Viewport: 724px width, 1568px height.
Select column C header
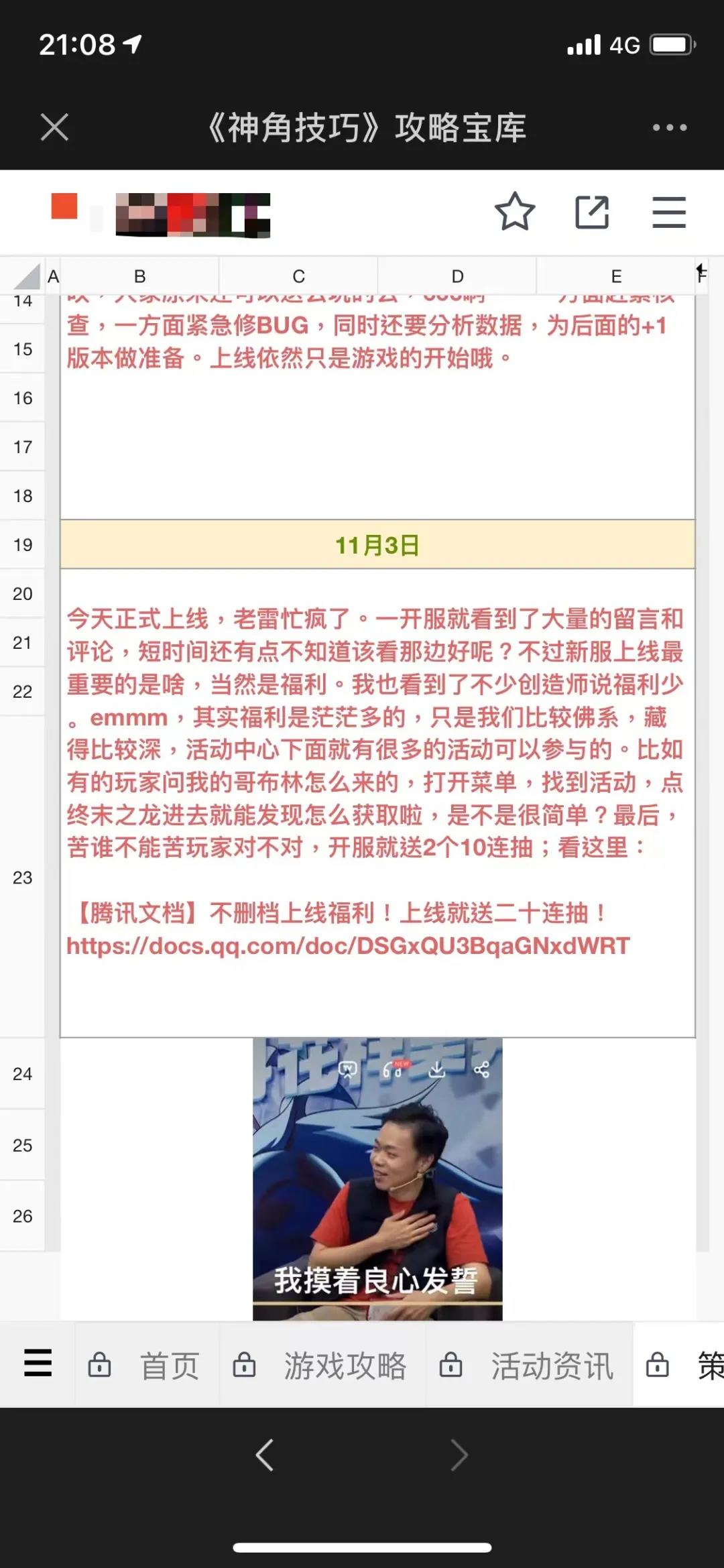(x=298, y=276)
